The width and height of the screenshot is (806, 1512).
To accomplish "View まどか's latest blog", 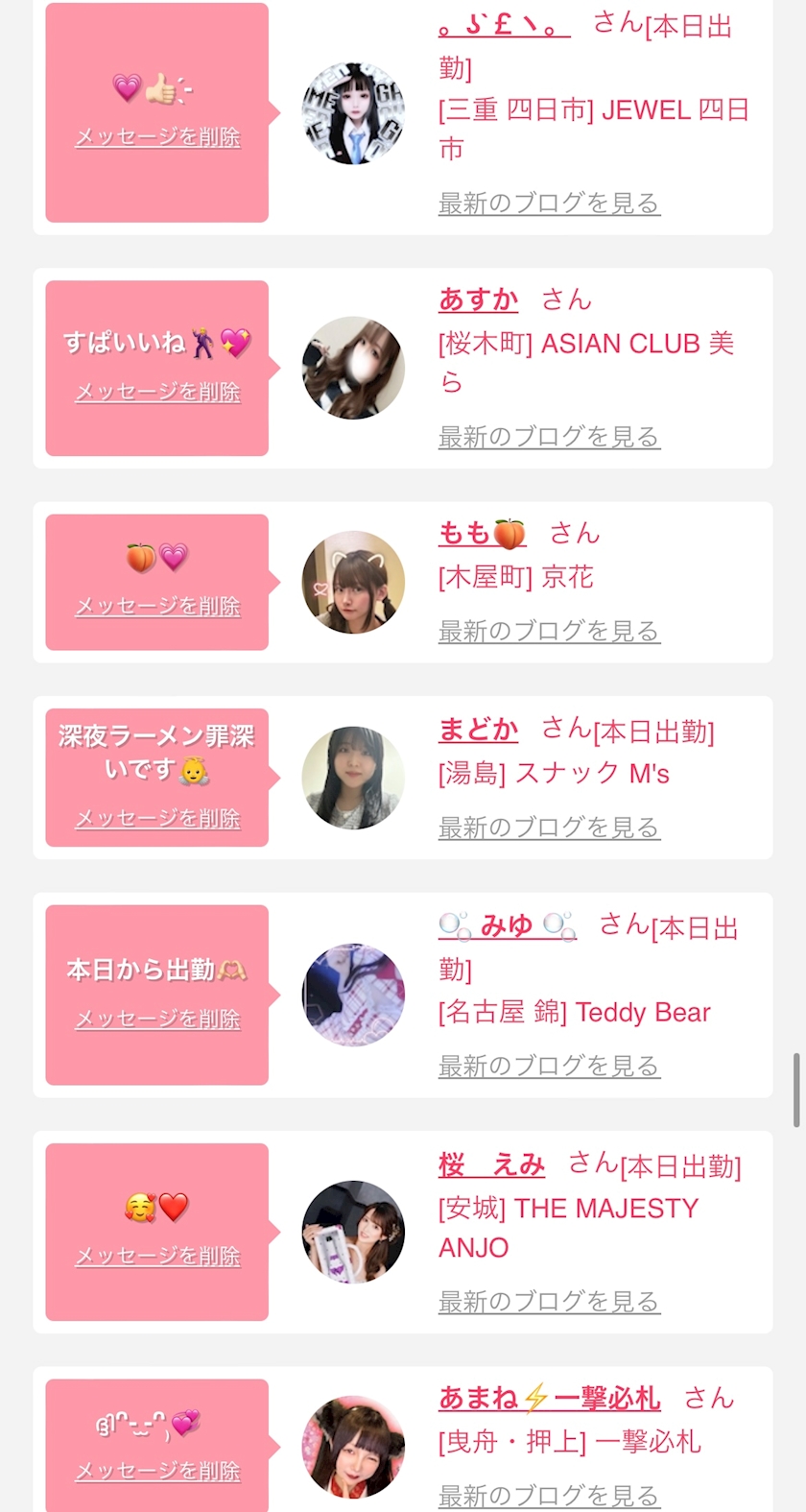I will (549, 827).
